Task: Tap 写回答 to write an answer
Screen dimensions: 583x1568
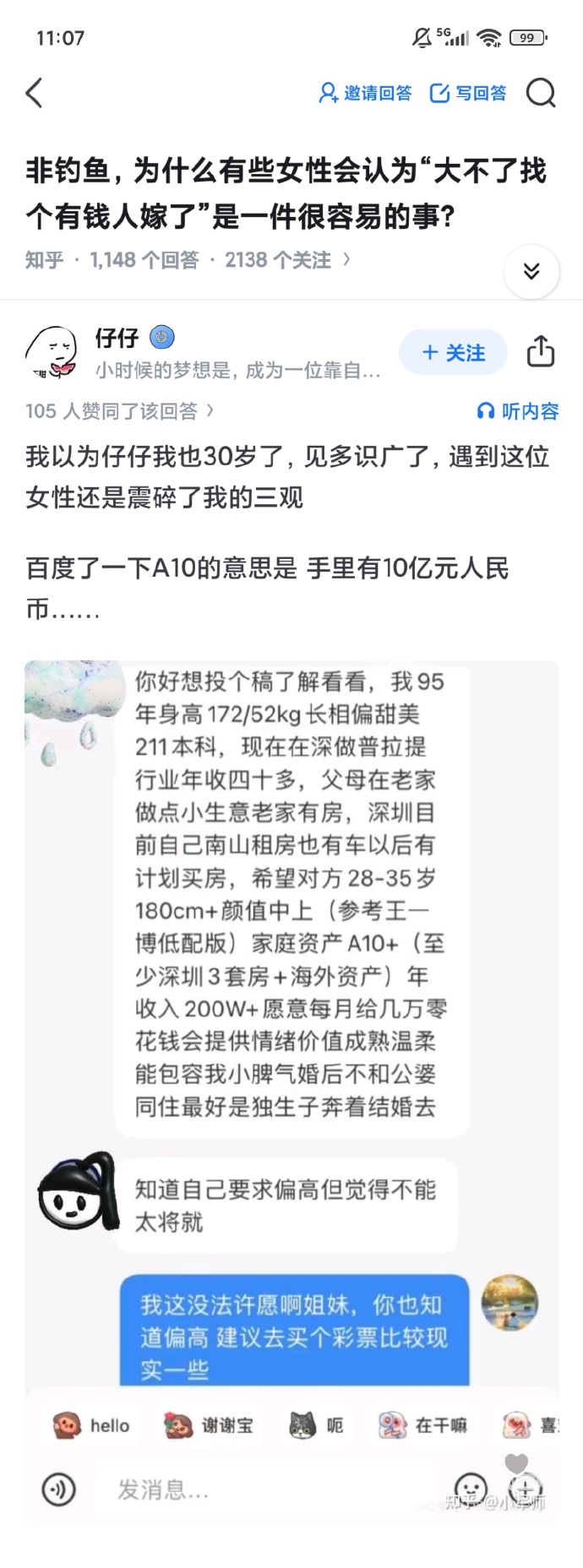Action: [469, 93]
